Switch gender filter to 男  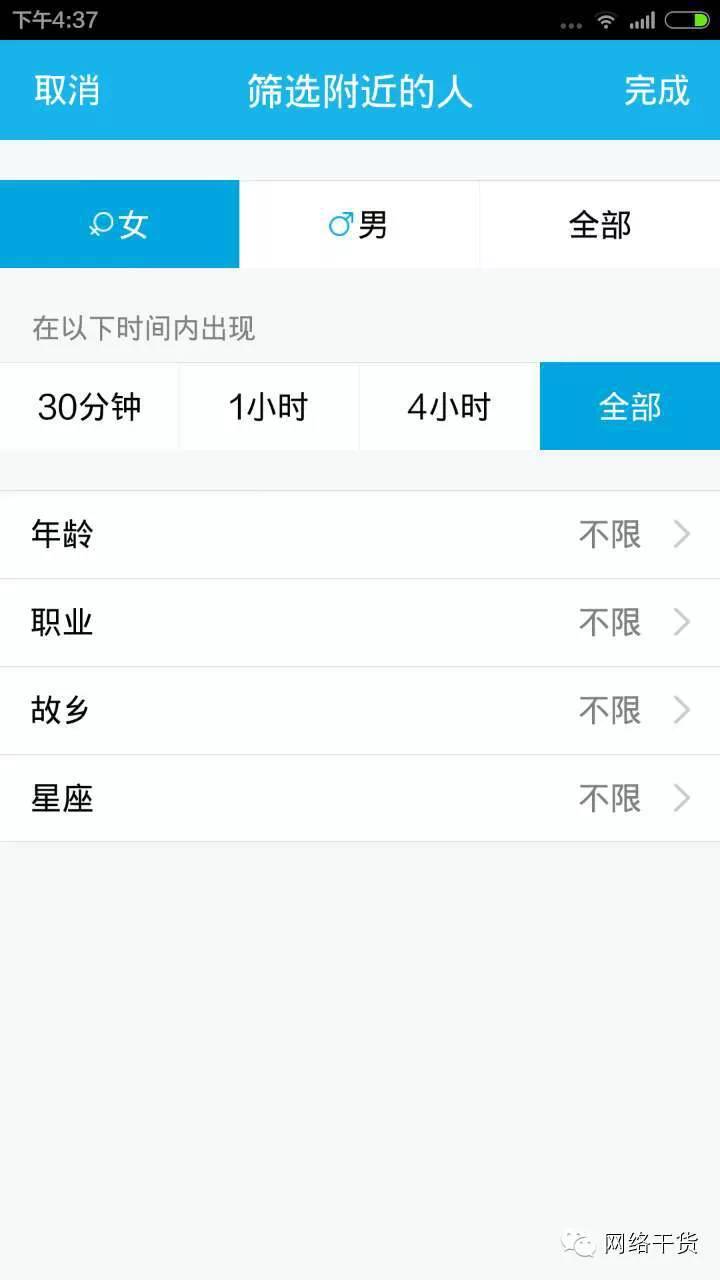[359, 225]
